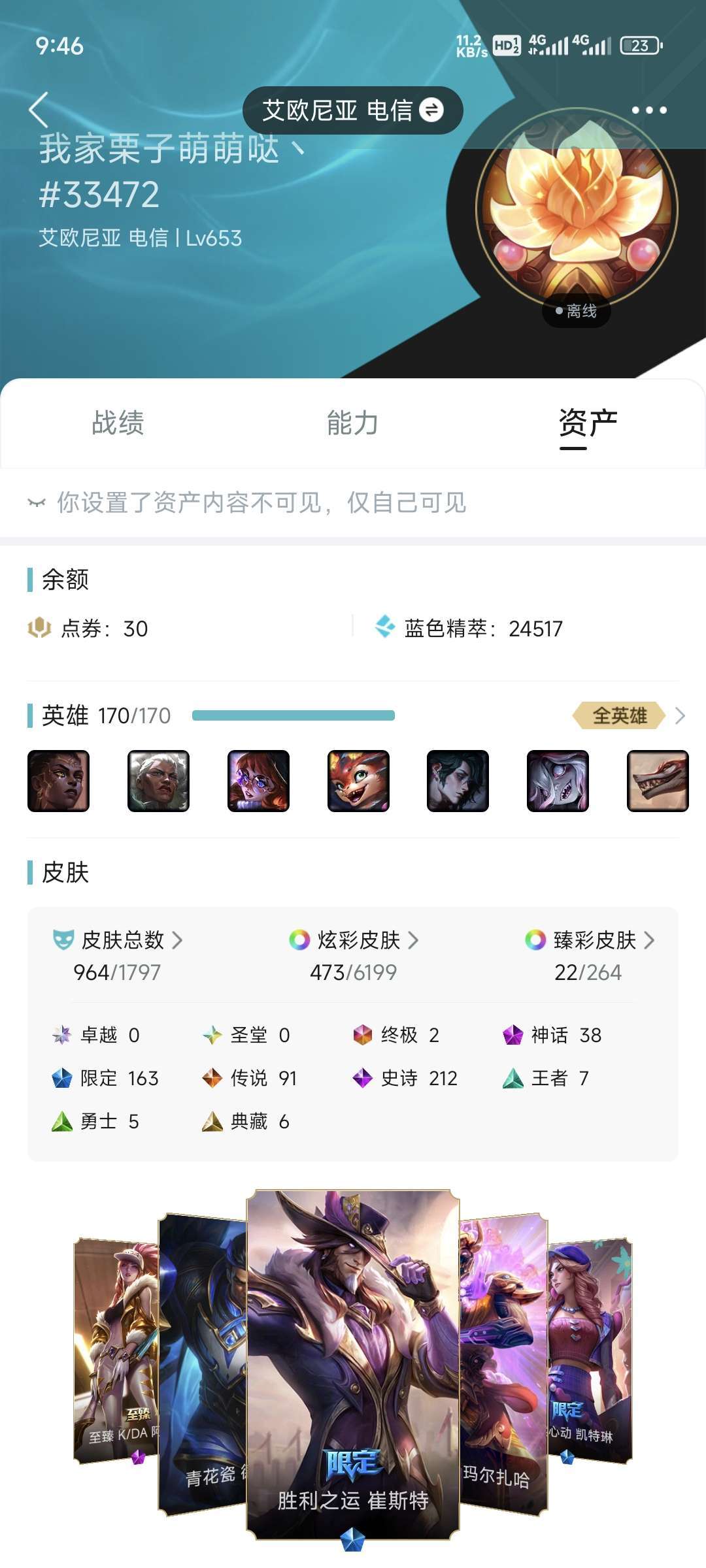This screenshot has height=1568, width=706.
Task: Open the 至臻 K/DA skin card
Action: click(x=116, y=1349)
